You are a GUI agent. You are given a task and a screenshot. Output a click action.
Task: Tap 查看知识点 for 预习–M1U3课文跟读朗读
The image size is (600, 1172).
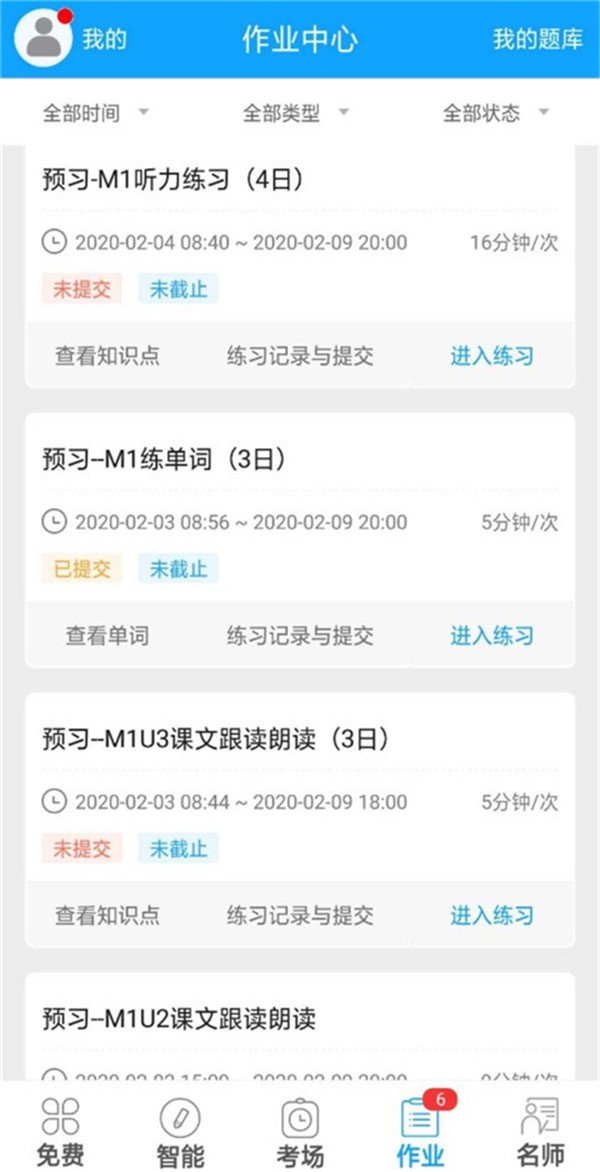pyautogui.click(x=107, y=915)
